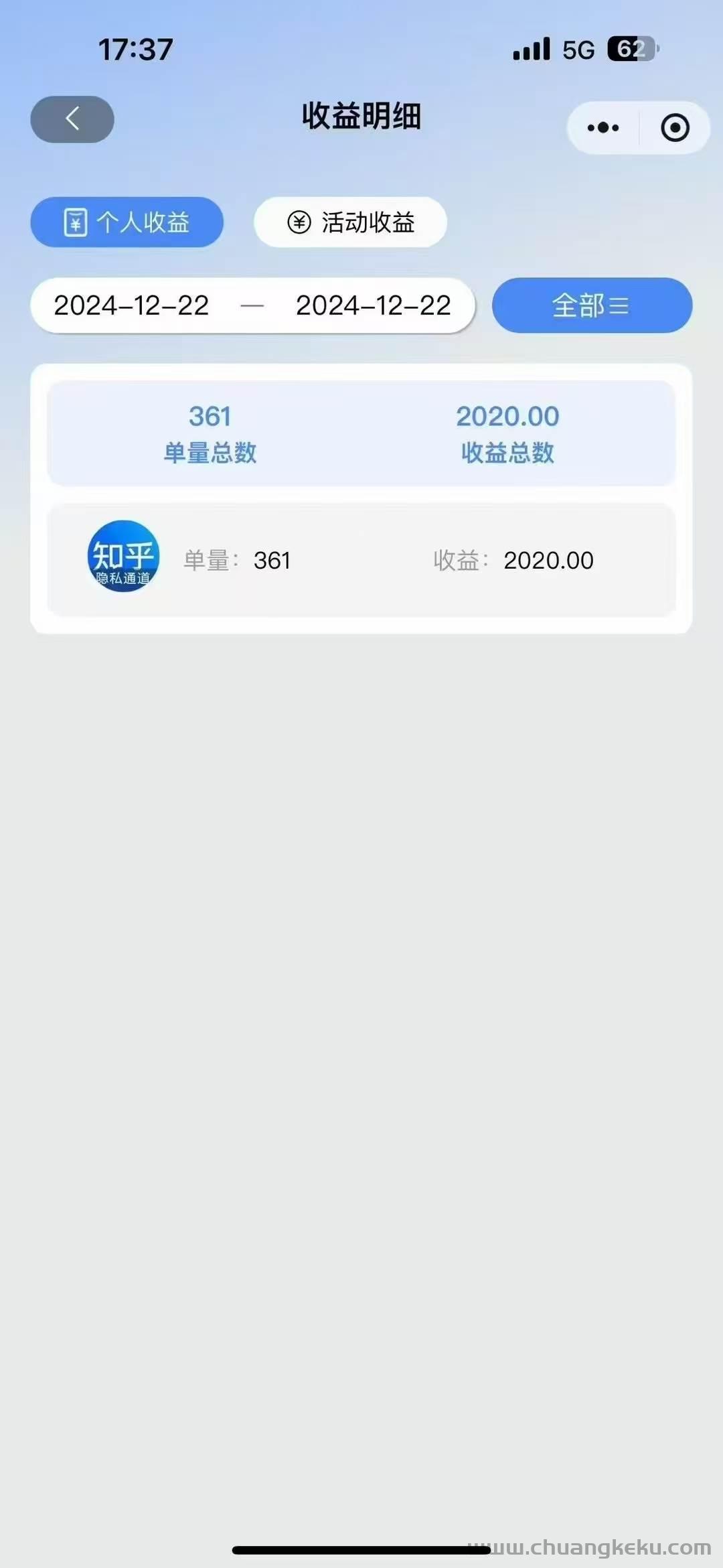Change the end date 2024-12-22
This screenshot has width=723, height=1568.
pos(374,305)
